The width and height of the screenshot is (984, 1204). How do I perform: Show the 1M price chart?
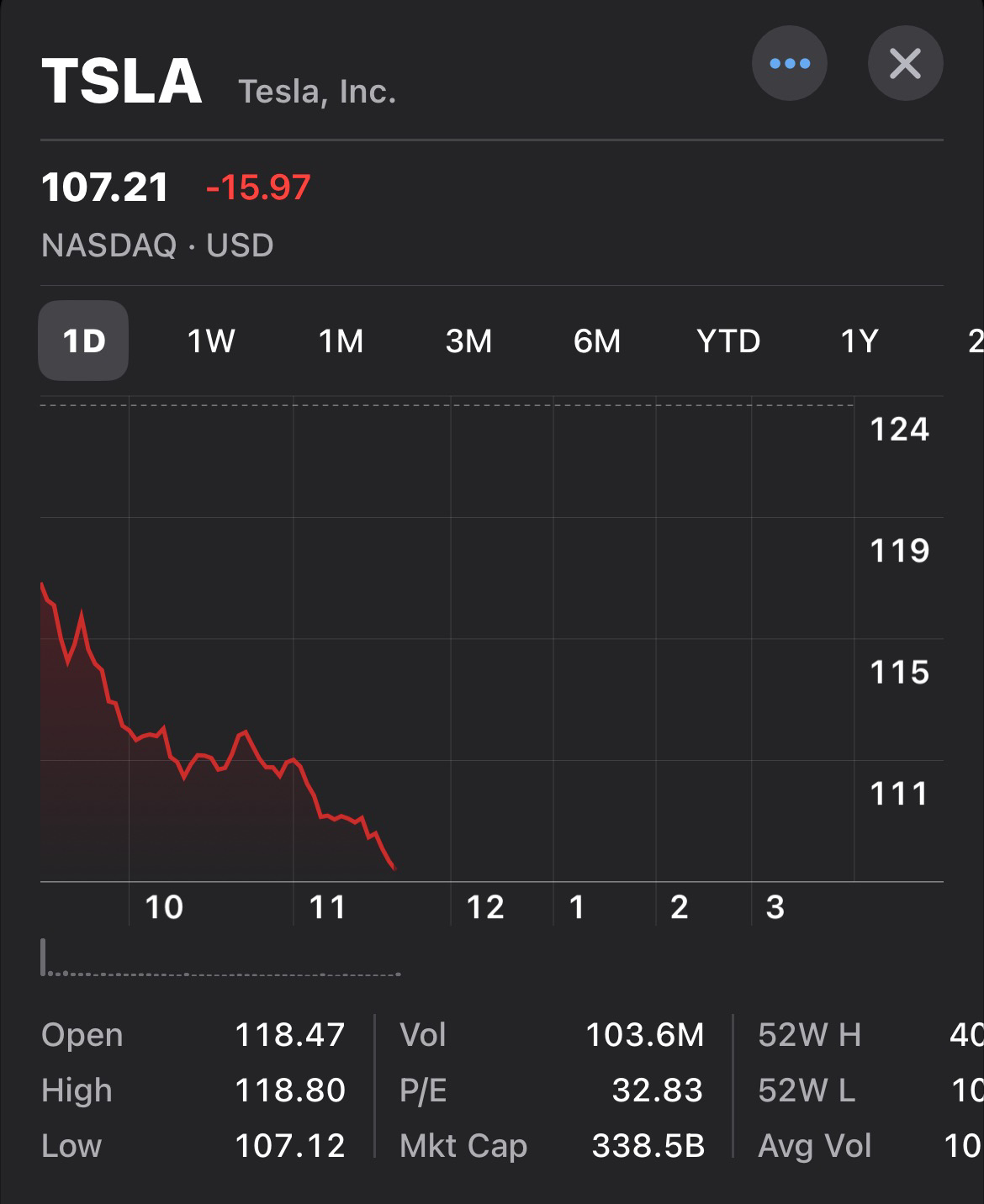(341, 341)
